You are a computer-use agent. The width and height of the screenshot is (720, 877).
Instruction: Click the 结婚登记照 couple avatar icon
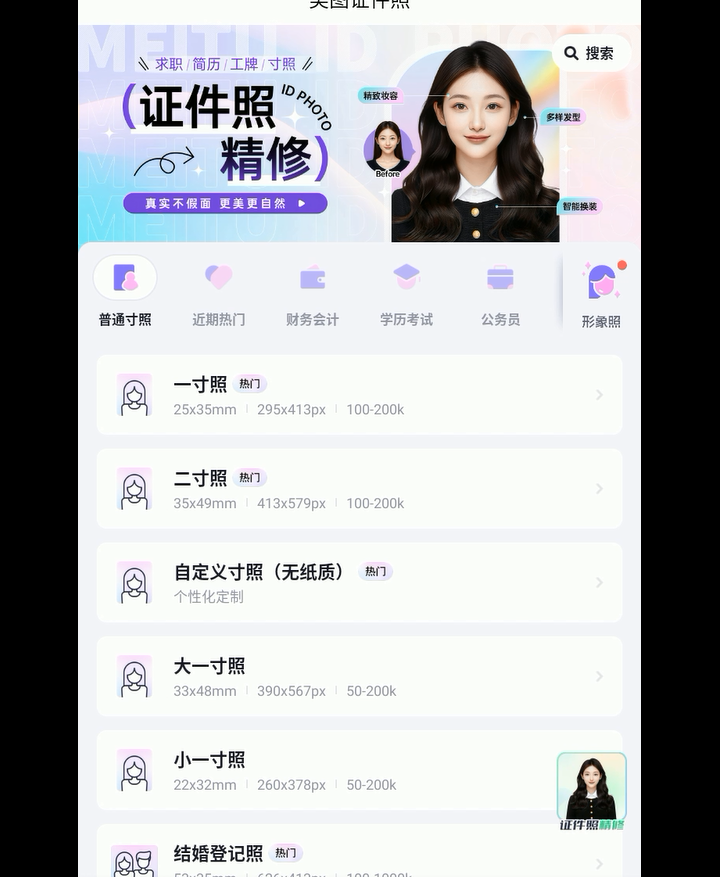(134, 862)
